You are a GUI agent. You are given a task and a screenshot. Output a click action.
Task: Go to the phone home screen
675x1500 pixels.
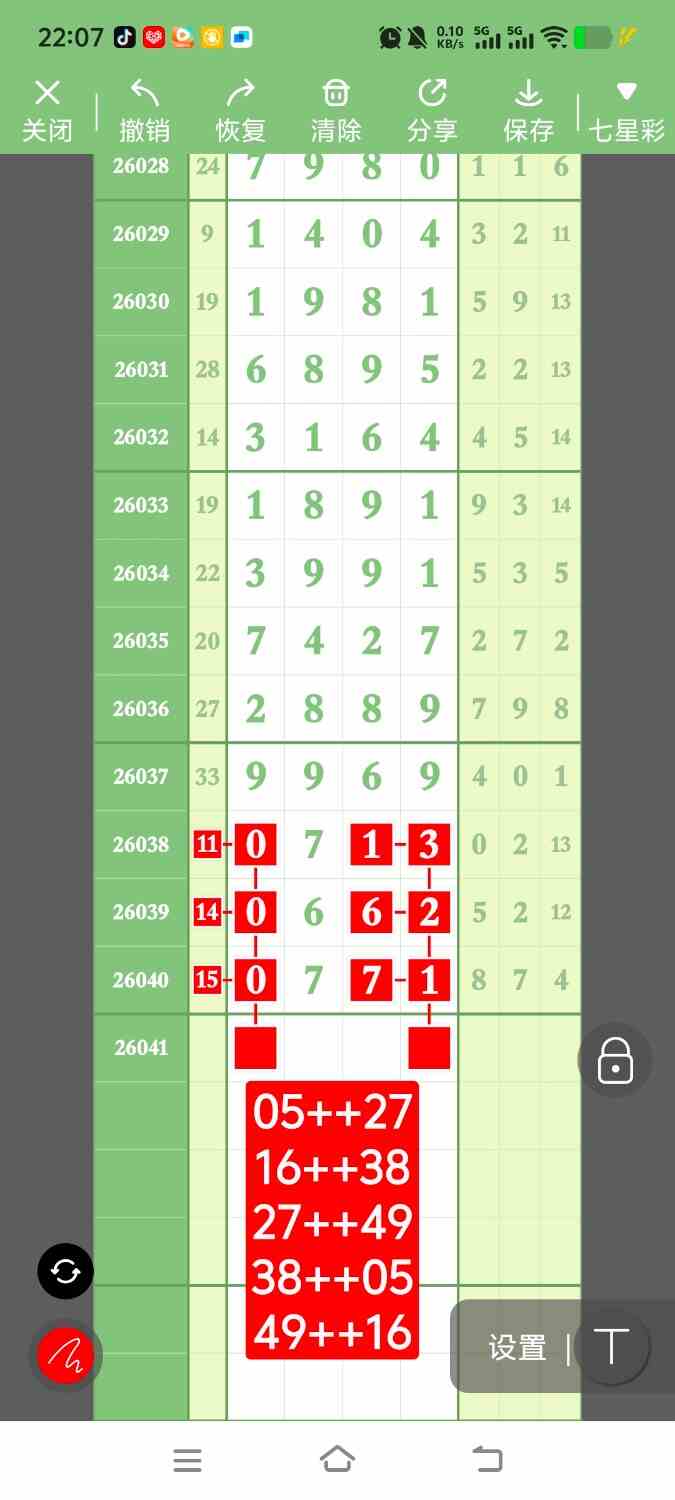(x=337, y=1460)
